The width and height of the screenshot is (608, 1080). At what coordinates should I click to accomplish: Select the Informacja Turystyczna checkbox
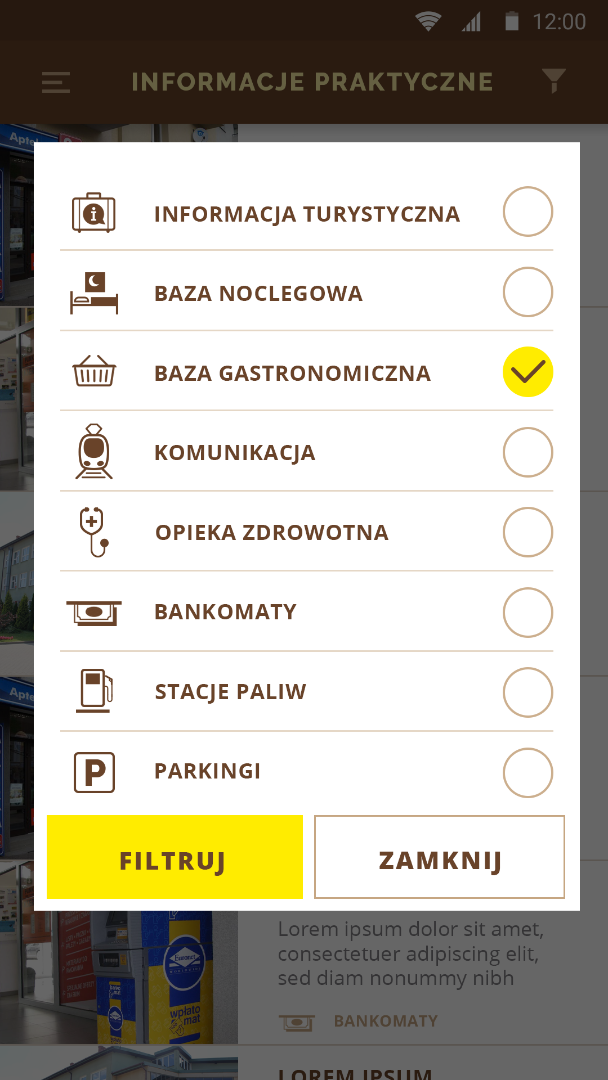527,212
